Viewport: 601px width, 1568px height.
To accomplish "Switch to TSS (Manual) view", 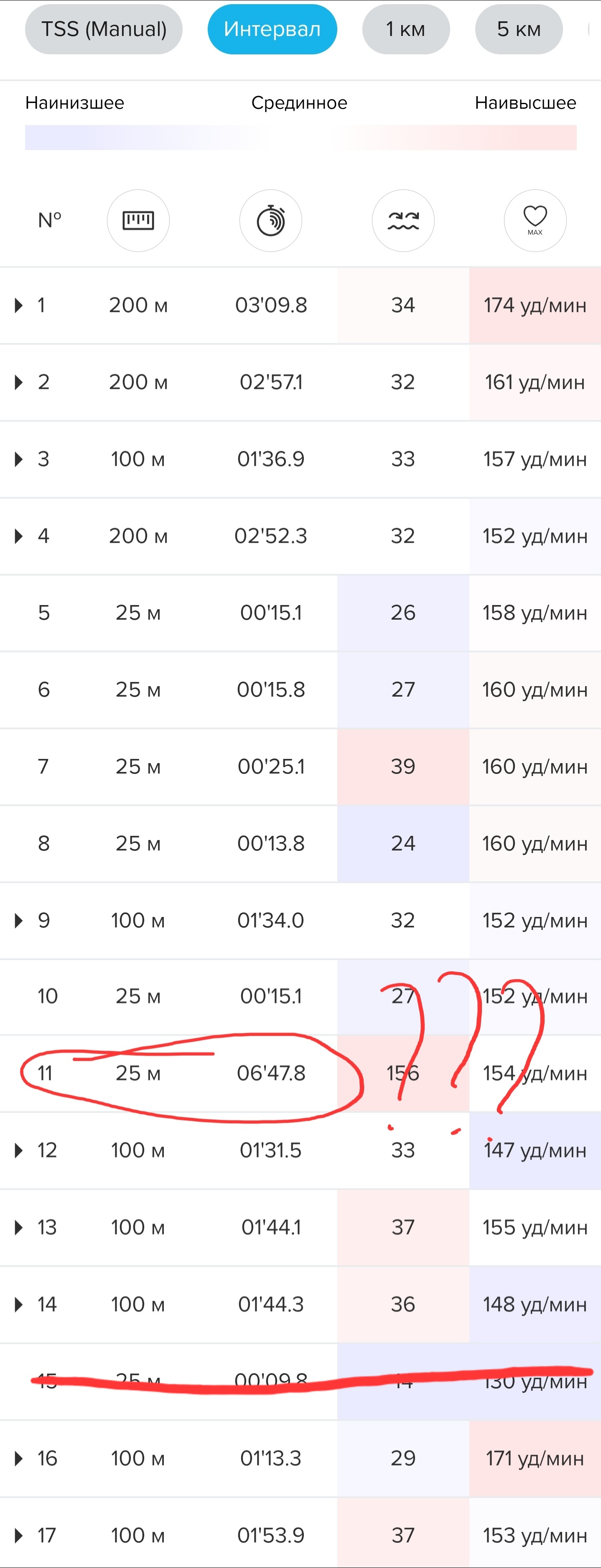I will [103, 28].
